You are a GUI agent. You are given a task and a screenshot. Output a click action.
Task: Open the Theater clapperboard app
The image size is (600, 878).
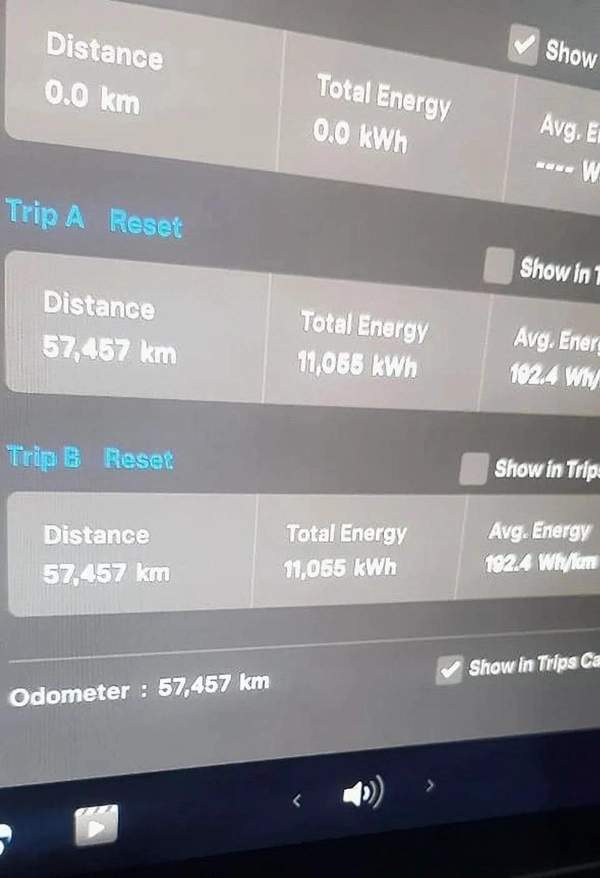click(x=96, y=825)
